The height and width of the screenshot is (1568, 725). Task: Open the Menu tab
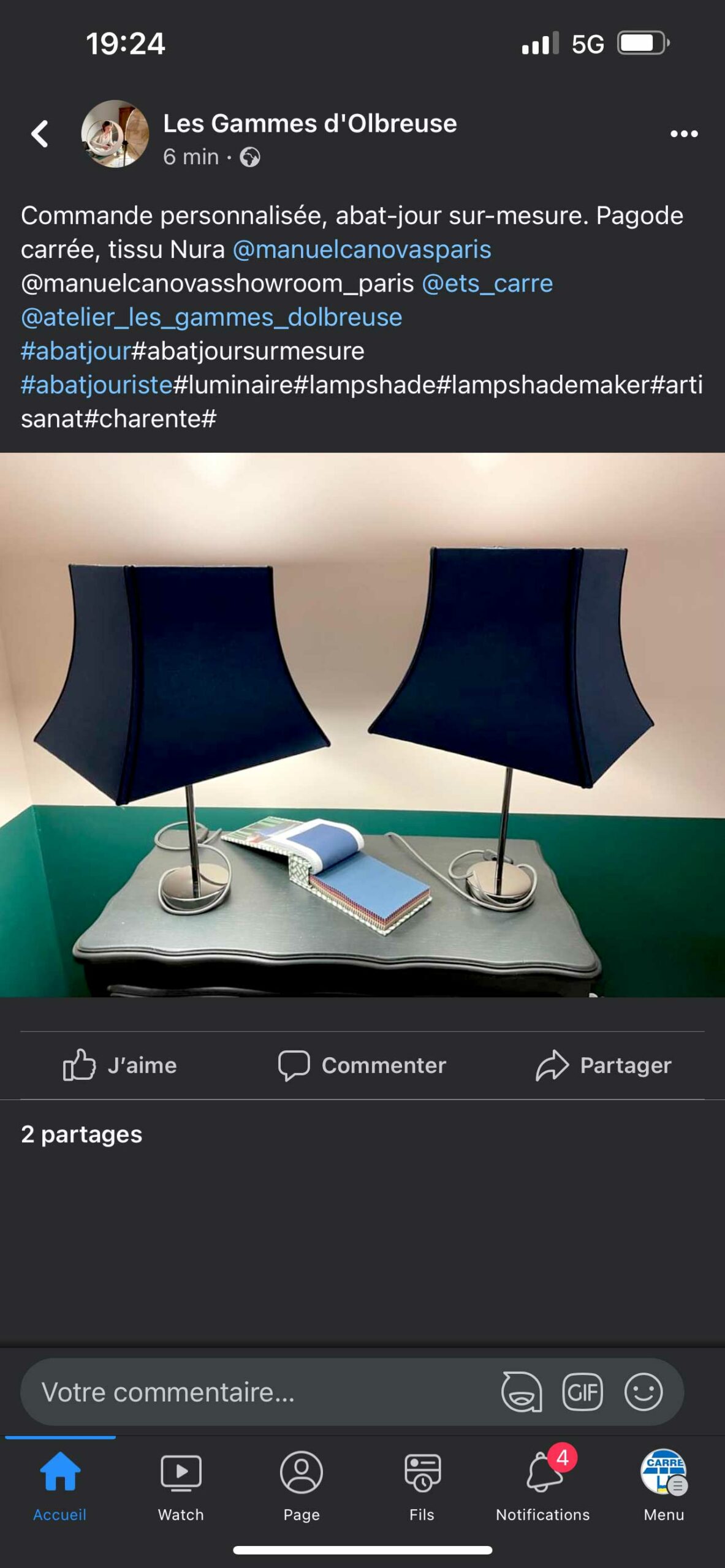point(664,1486)
